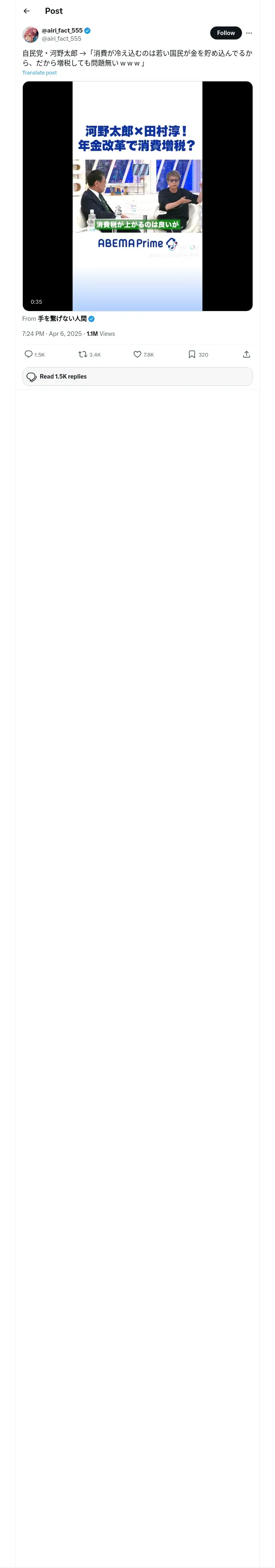Viewport: 275px width, 1568px height.
Task: Play the ABEMA Prime video
Action: click(x=137, y=196)
